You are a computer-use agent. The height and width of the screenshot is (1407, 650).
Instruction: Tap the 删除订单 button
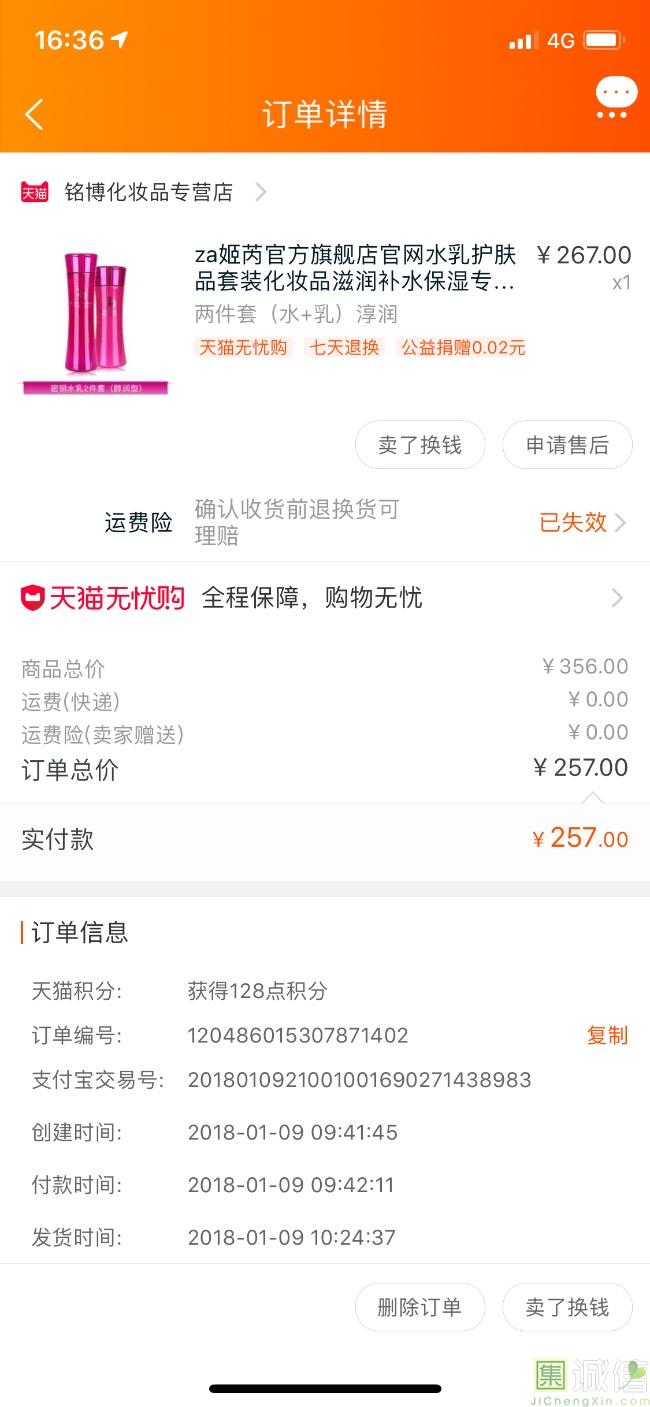420,1307
